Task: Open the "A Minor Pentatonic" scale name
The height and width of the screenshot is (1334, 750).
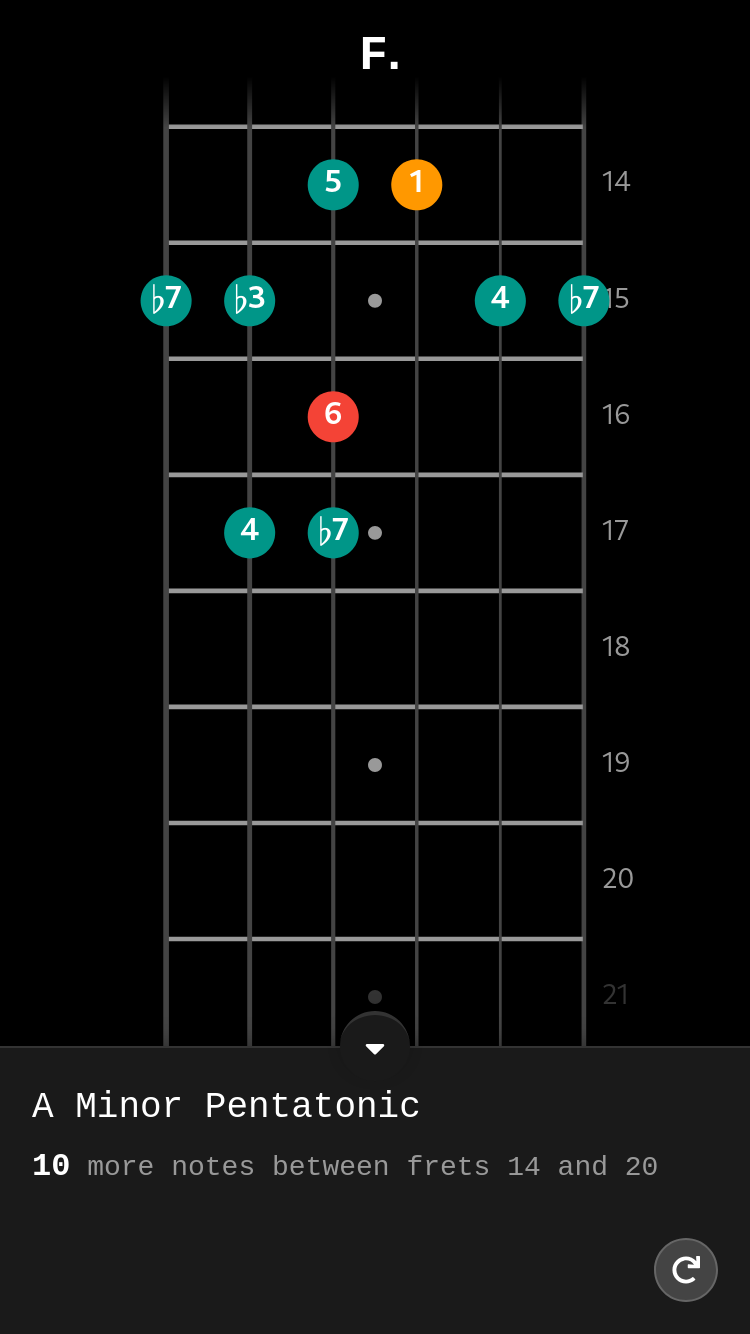Action: click(x=226, y=1105)
